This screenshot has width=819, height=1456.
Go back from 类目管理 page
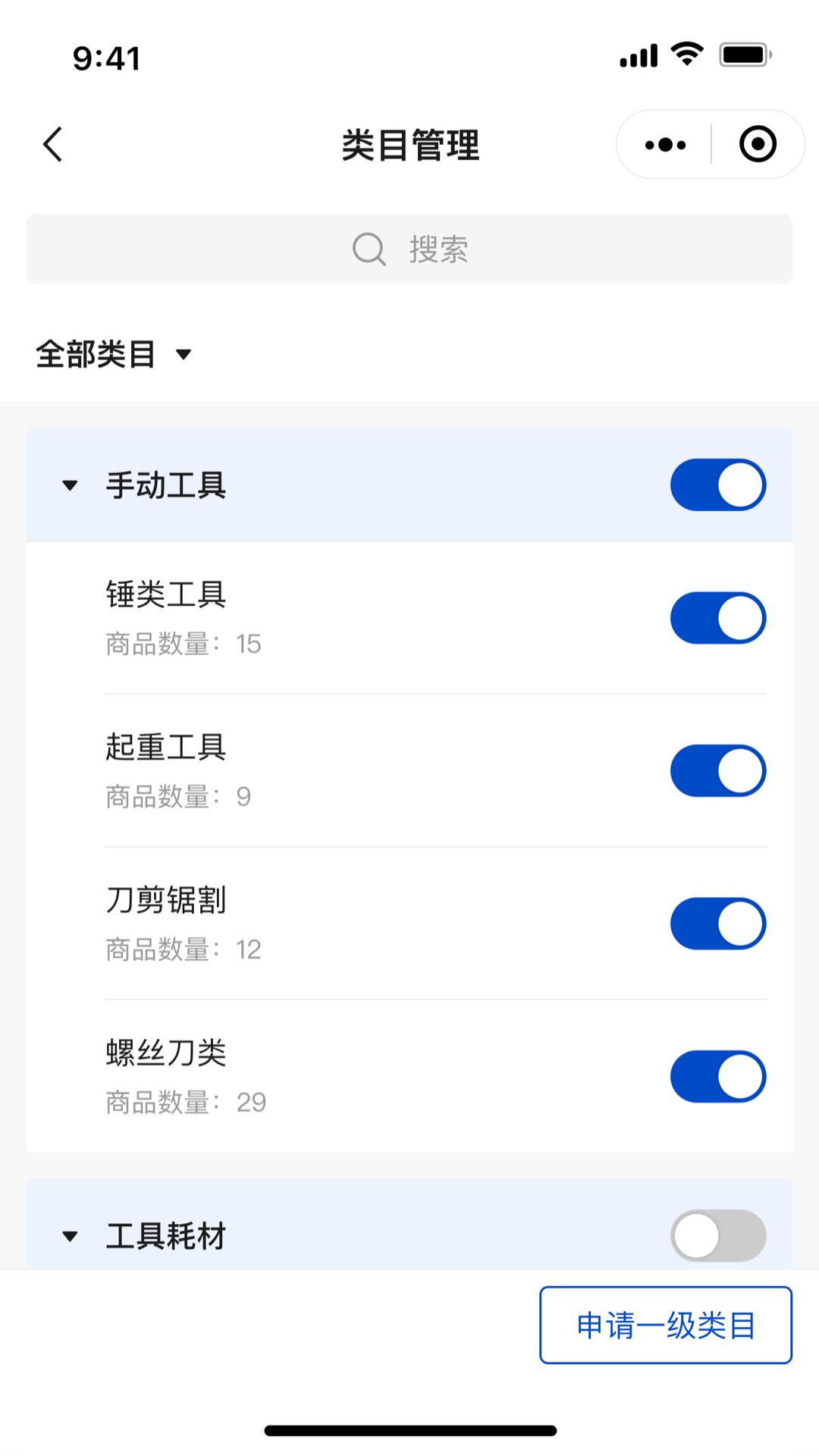click(x=52, y=144)
